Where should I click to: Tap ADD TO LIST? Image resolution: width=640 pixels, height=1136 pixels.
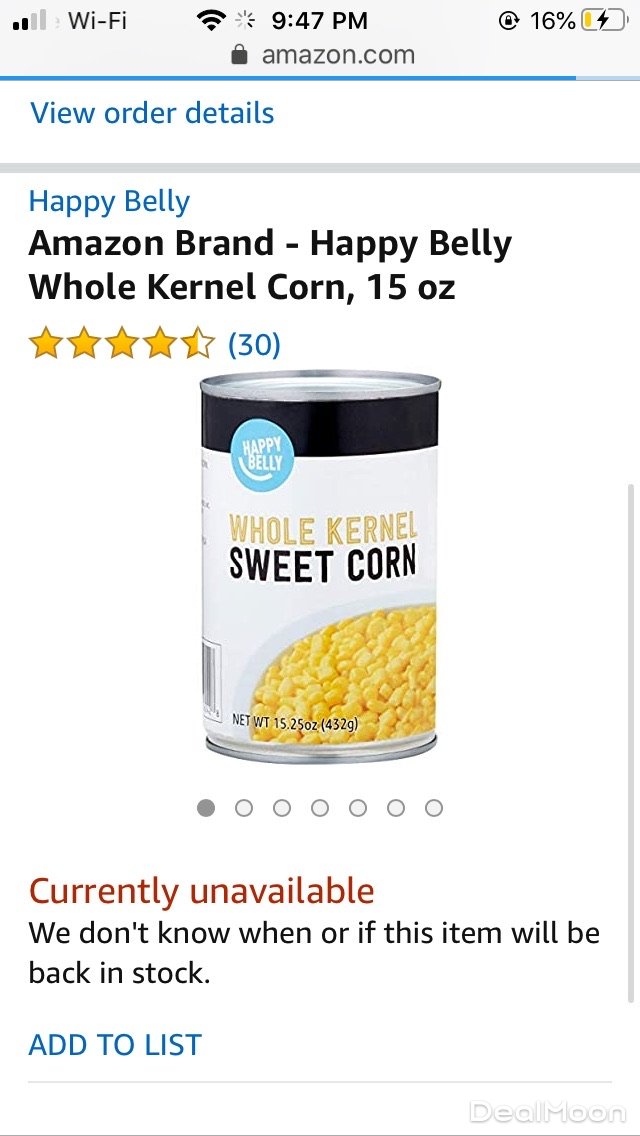pyautogui.click(x=115, y=1045)
